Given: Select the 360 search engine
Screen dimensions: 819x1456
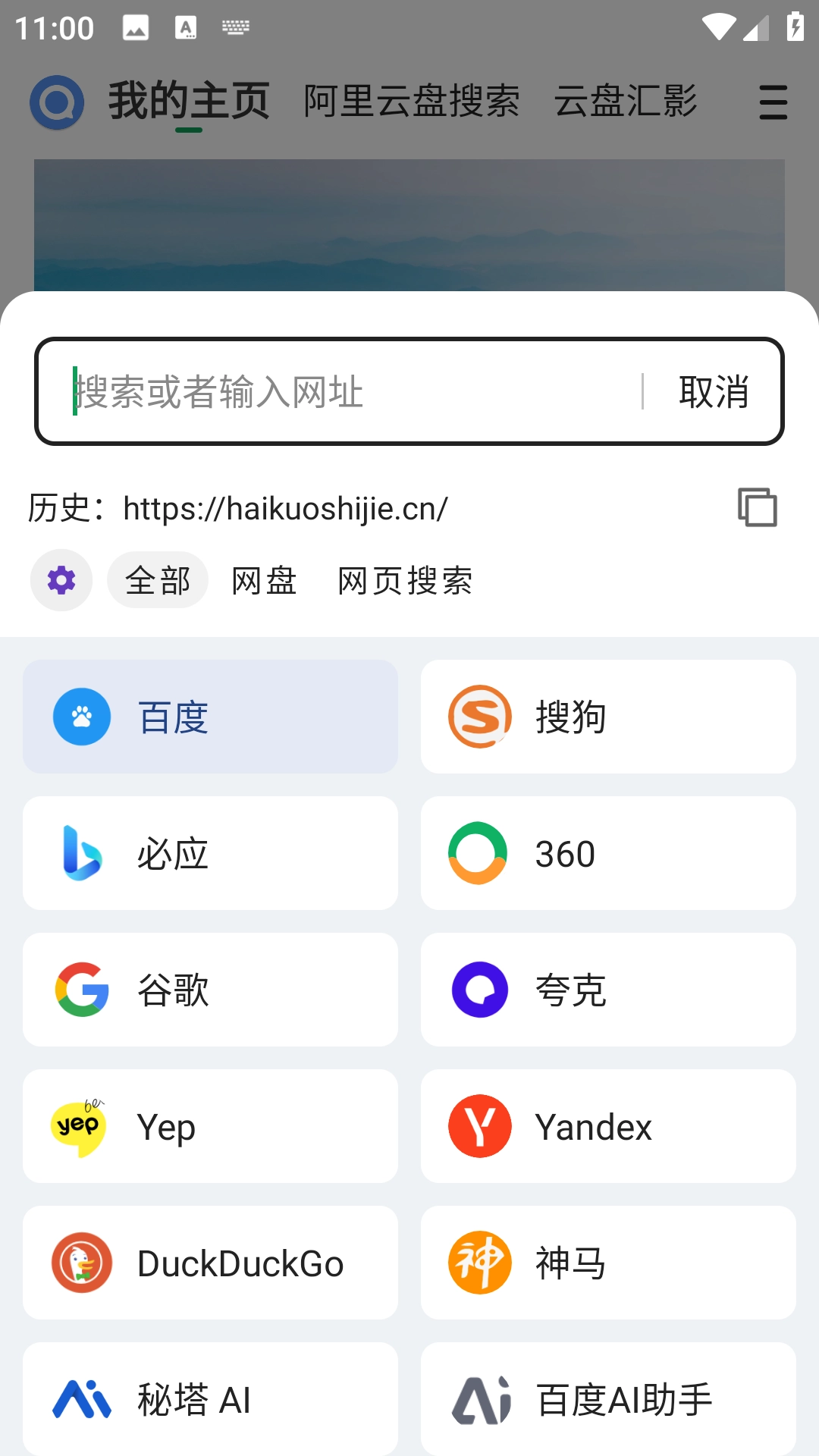Looking at the screenshot, I should coord(608,853).
